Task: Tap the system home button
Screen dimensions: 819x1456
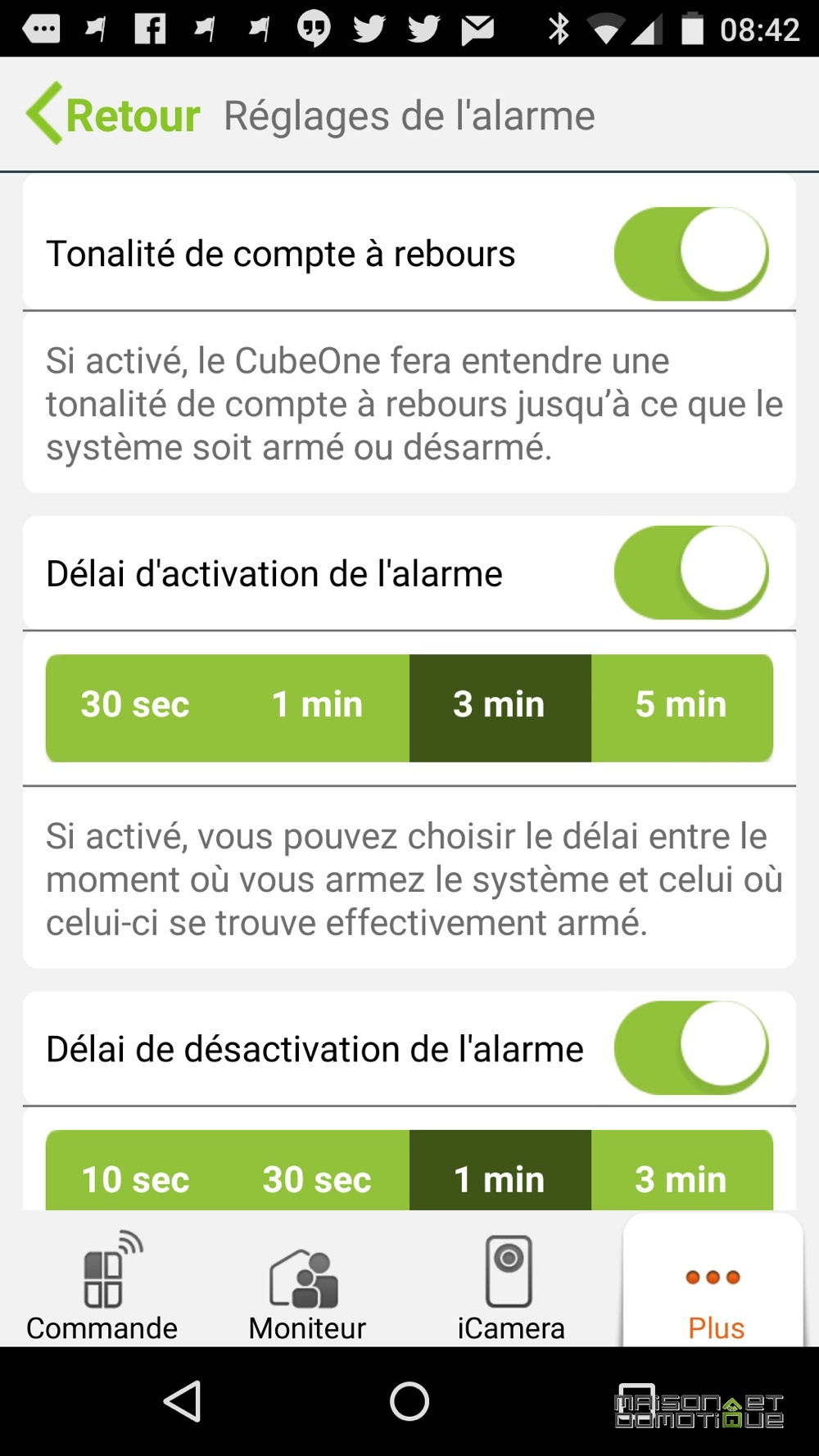Action: 409,1401
